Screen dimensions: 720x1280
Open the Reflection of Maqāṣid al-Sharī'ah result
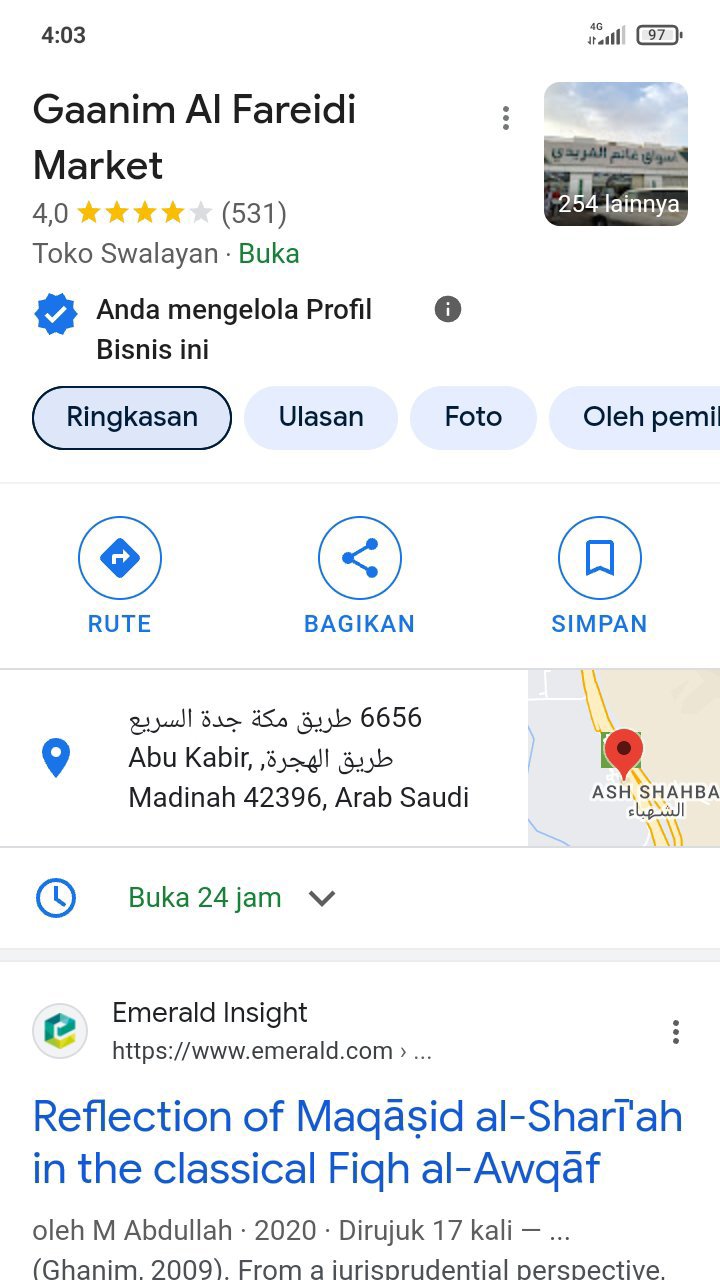(357, 1143)
